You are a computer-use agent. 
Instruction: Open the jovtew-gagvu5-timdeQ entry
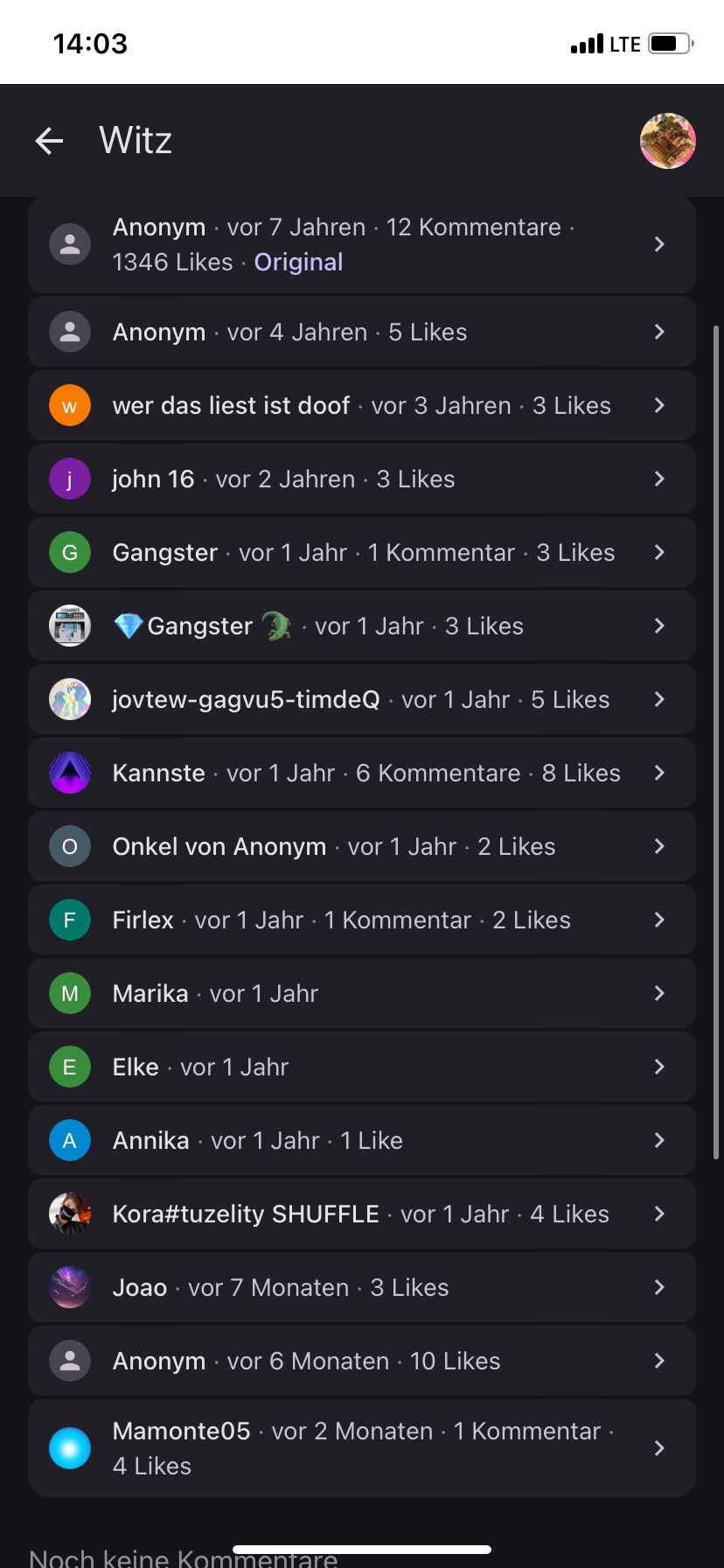[x=361, y=700]
